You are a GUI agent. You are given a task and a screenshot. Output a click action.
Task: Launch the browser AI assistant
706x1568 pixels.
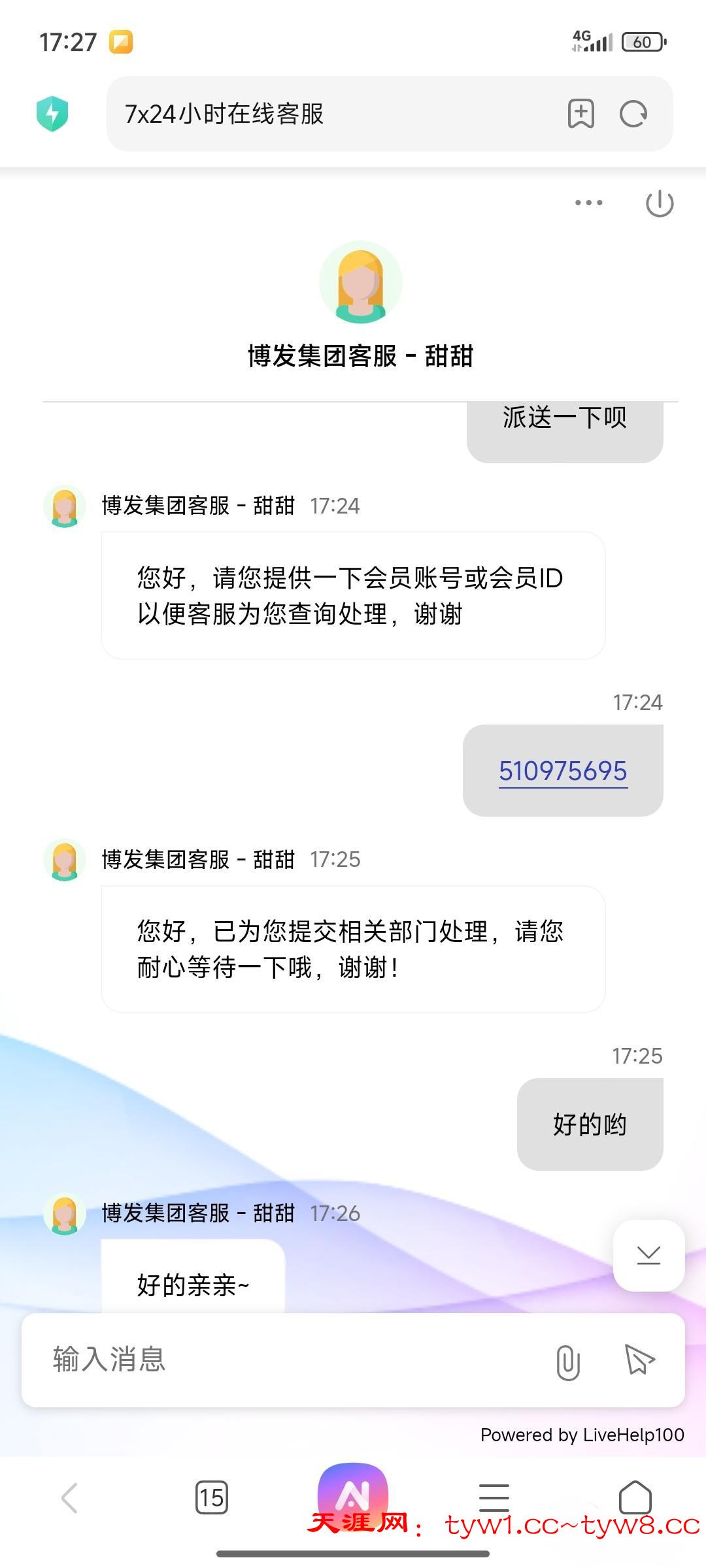tap(353, 1493)
